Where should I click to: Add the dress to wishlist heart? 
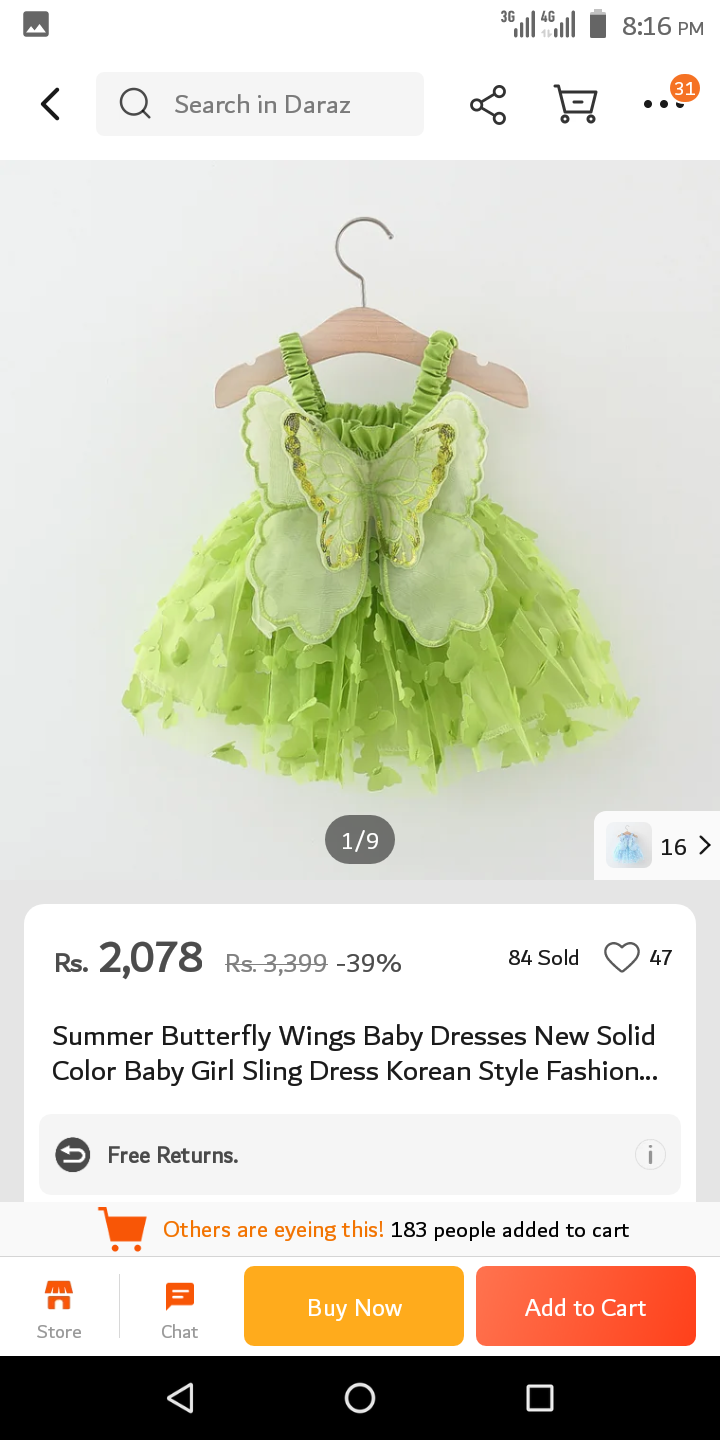pyautogui.click(x=621, y=958)
